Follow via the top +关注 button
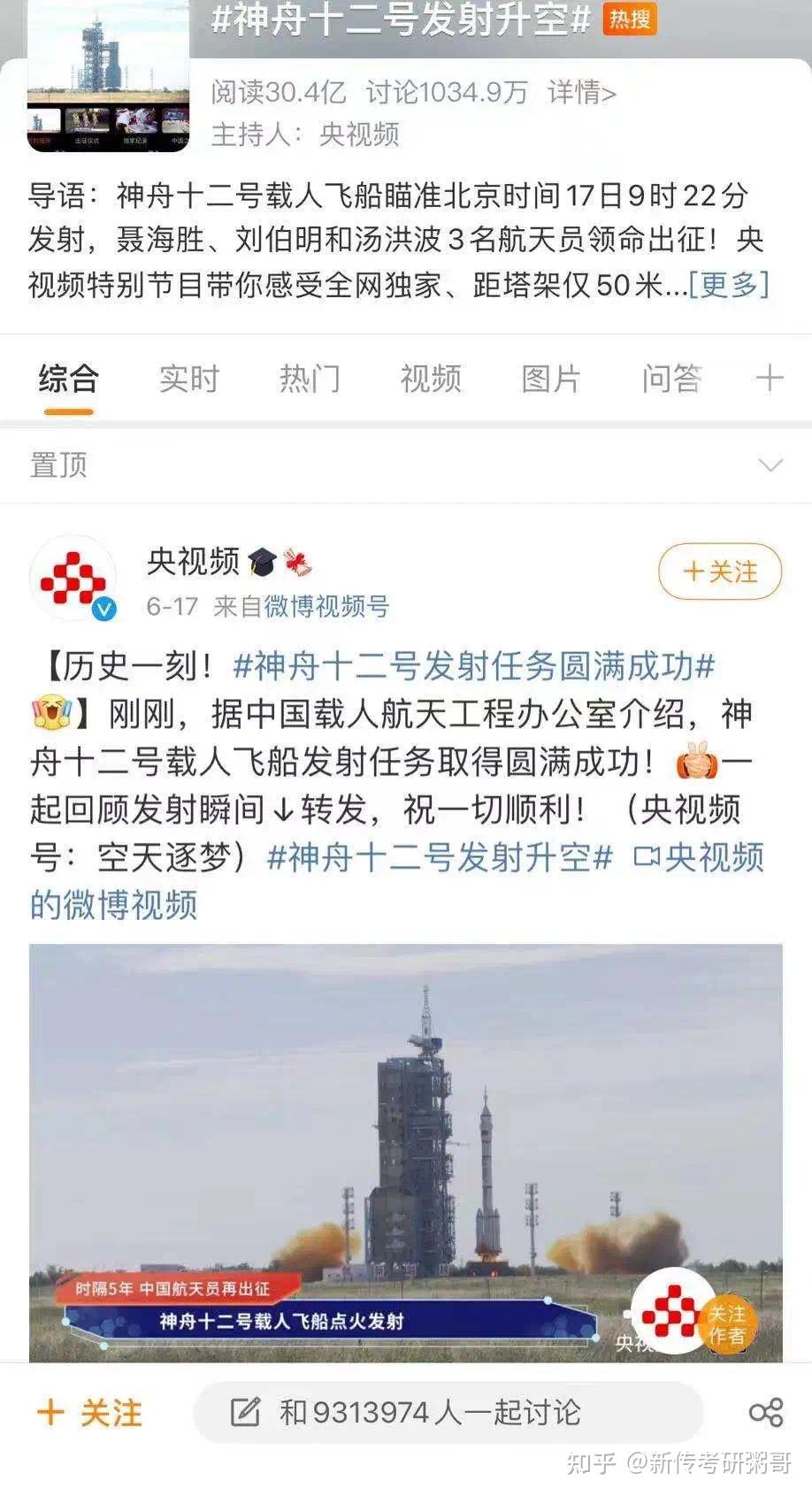The width and height of the screenshot is (812, 1496). click(x=719, y=572)
